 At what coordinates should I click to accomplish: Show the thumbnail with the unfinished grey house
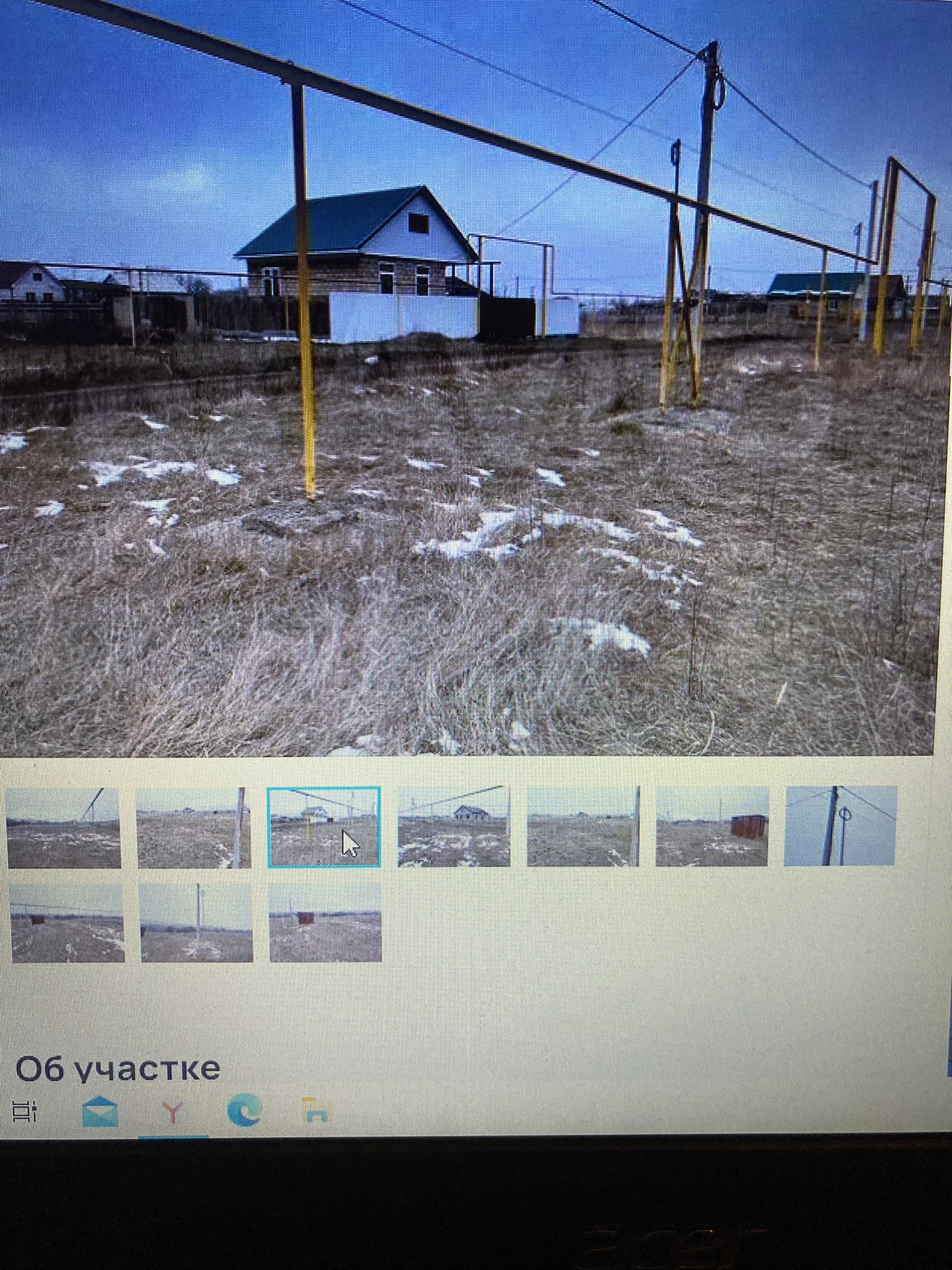pyautogui.click(x=453, y=827)
